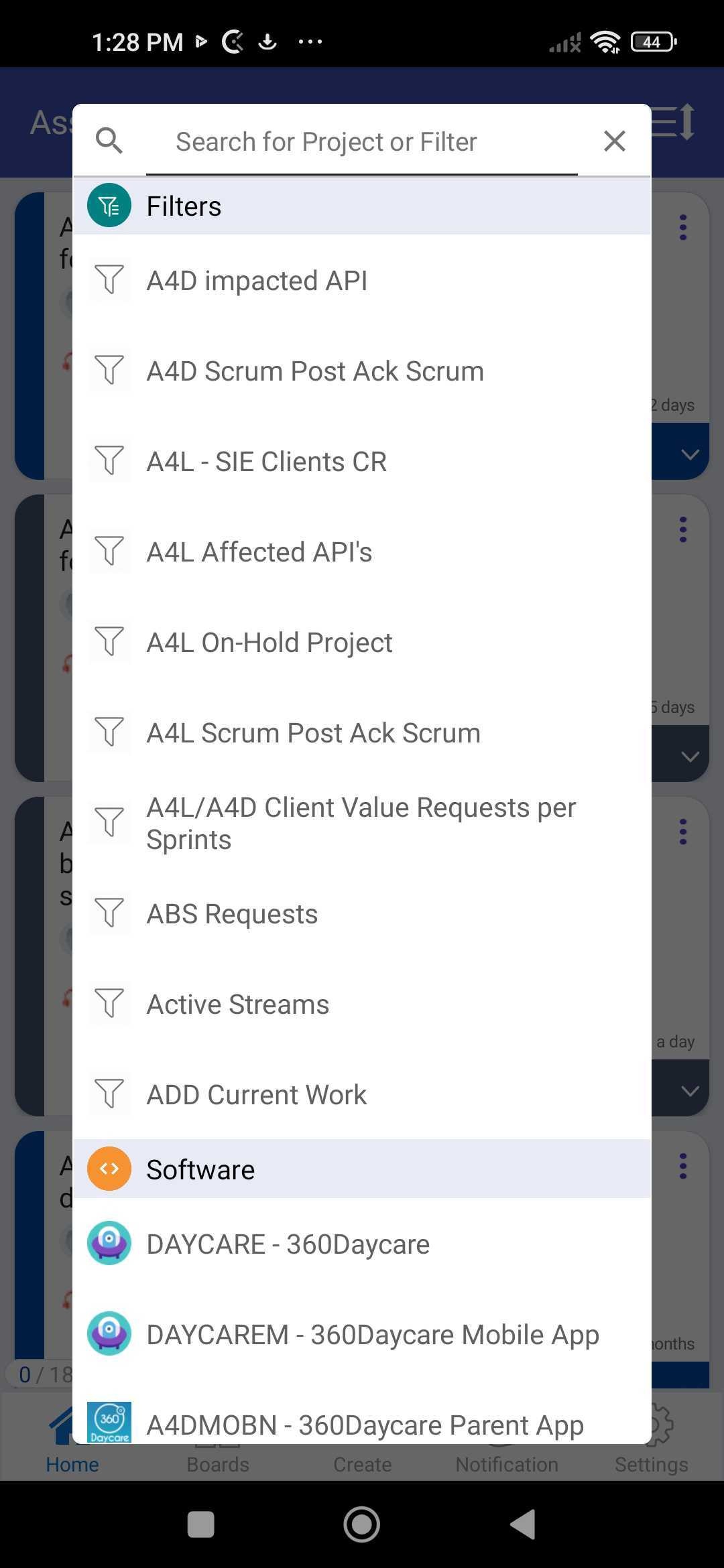The image size is (724, 1568).
Task: Open the A4L - SIE Clients CR filter
Action: (x=267, y=462)
